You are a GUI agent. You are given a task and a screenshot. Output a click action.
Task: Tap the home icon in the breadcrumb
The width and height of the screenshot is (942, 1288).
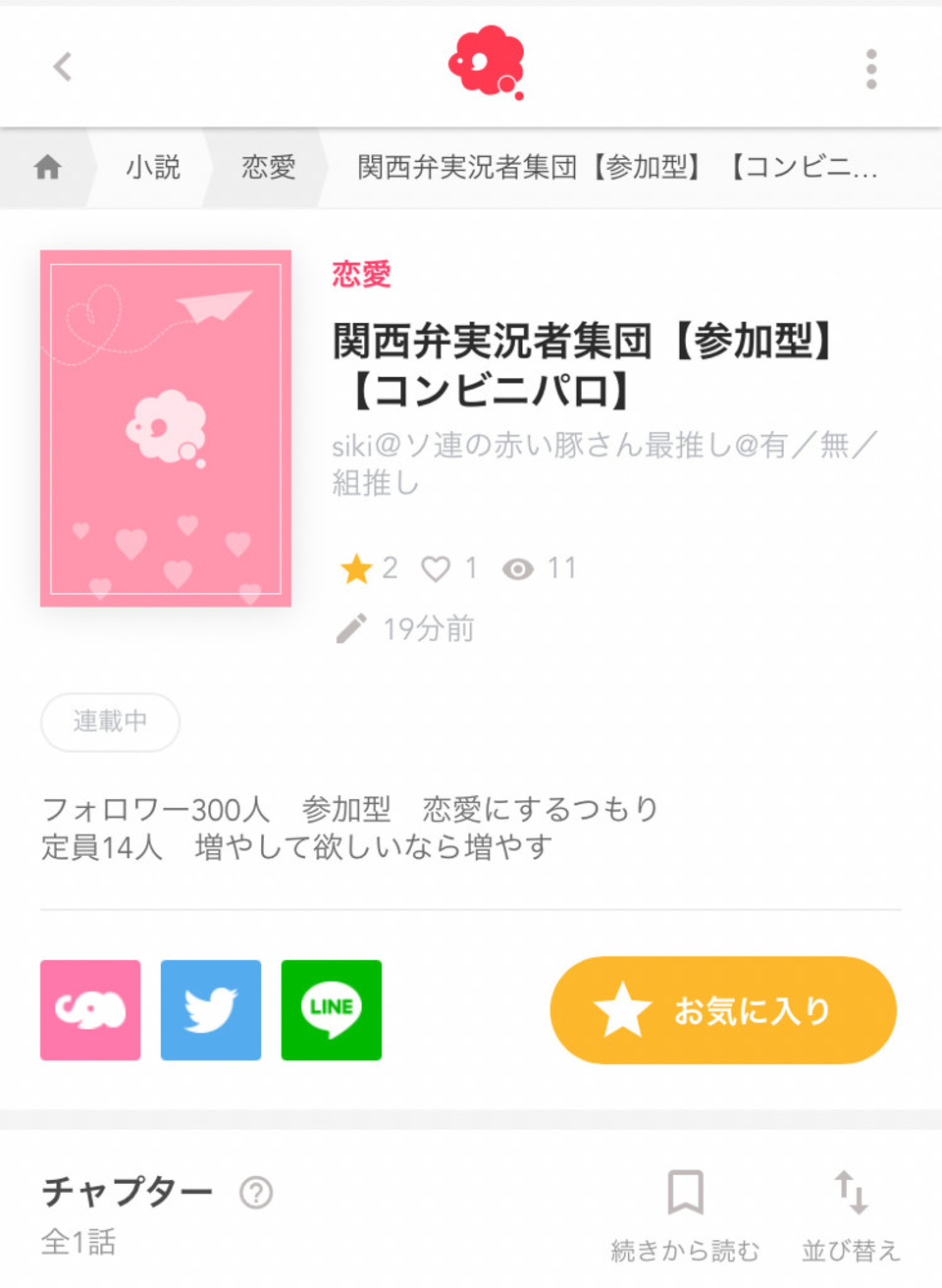pos(47,168)
